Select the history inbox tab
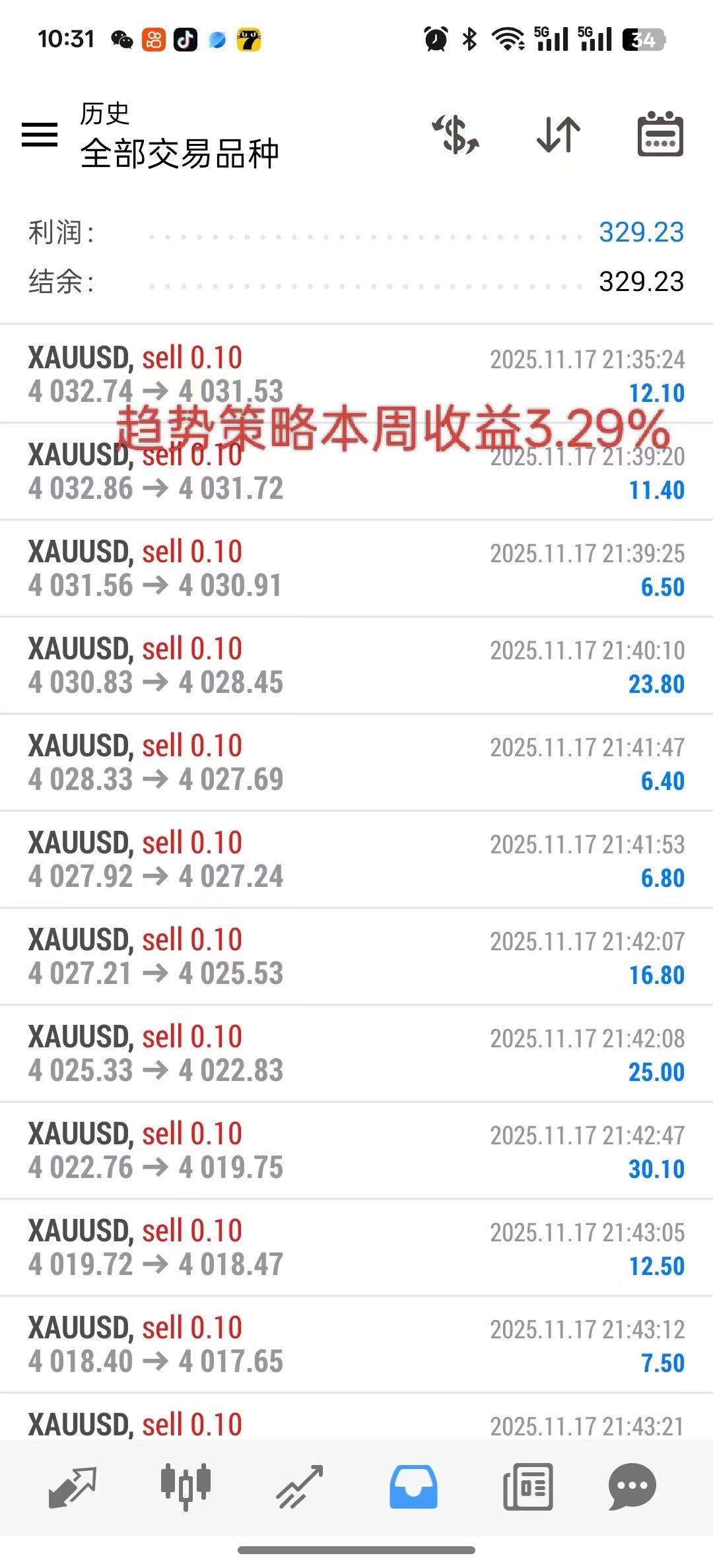Image resolution: width=713 pixels, height=1568 pixels. point(413,1487)
